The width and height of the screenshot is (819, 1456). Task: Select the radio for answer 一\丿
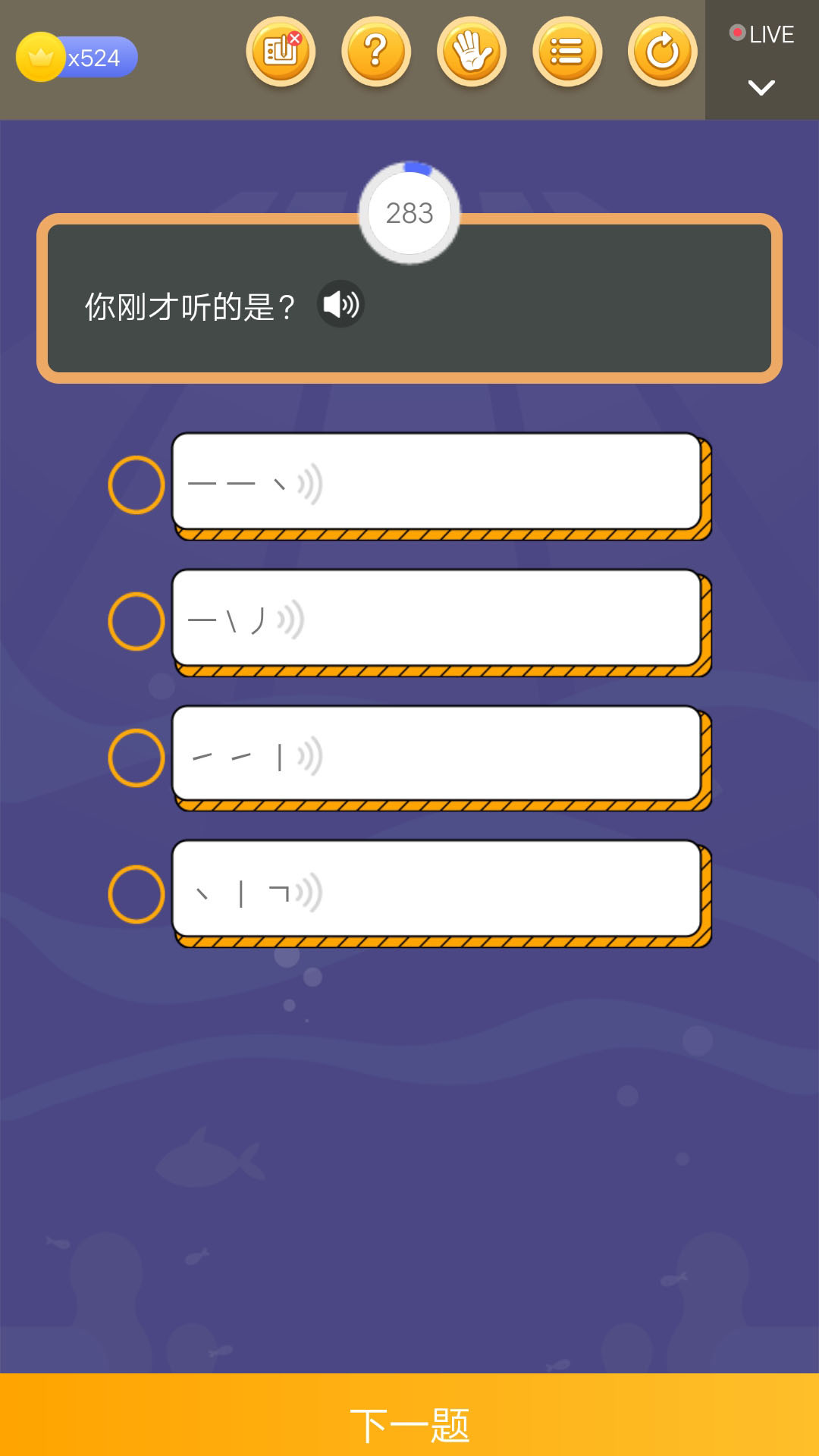136,621
